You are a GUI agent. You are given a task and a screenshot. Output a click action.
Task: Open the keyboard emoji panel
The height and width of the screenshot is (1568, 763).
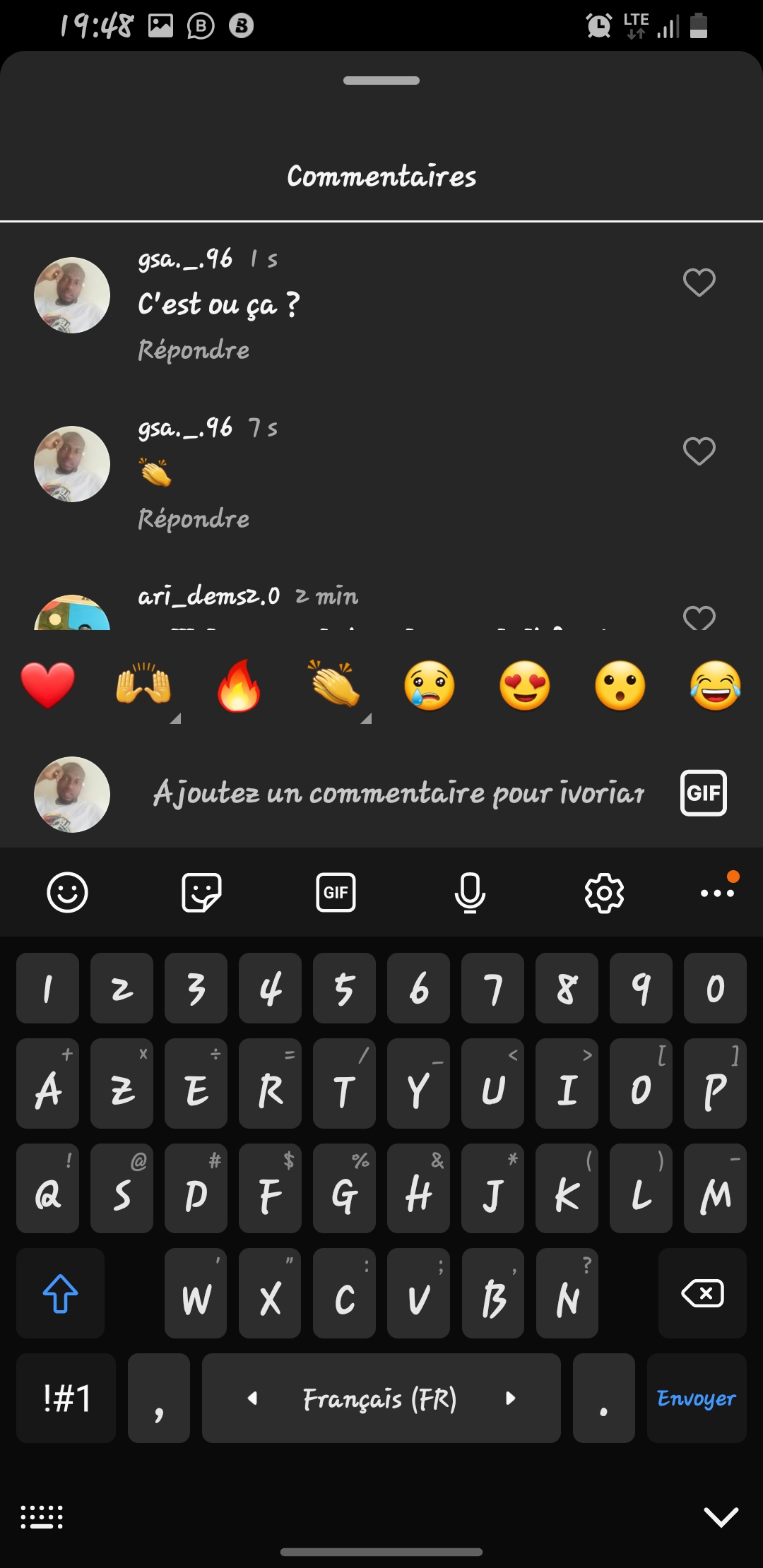pyautogui.click(x=67, y=893)
